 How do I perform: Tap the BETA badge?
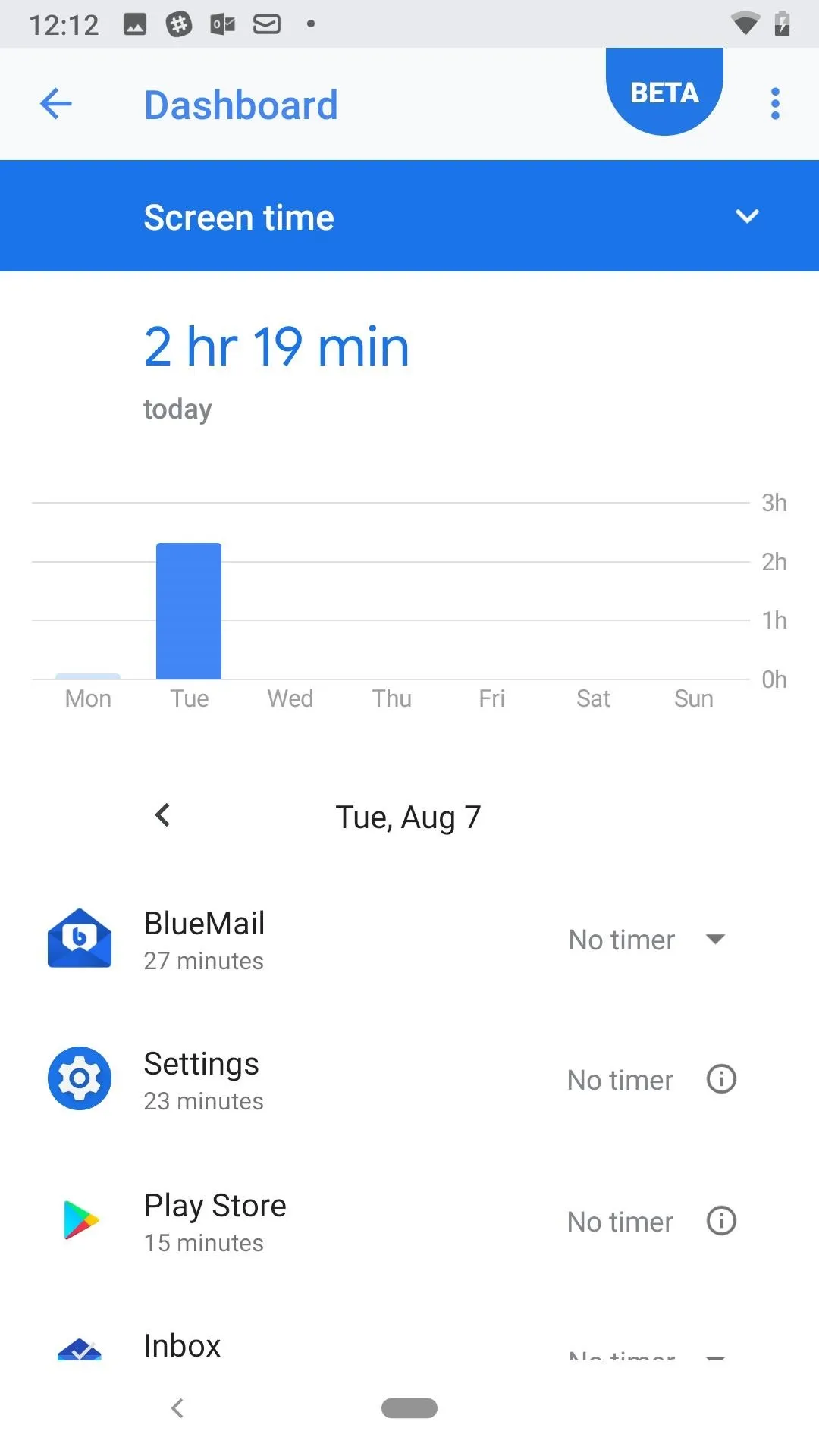(664, 92)
